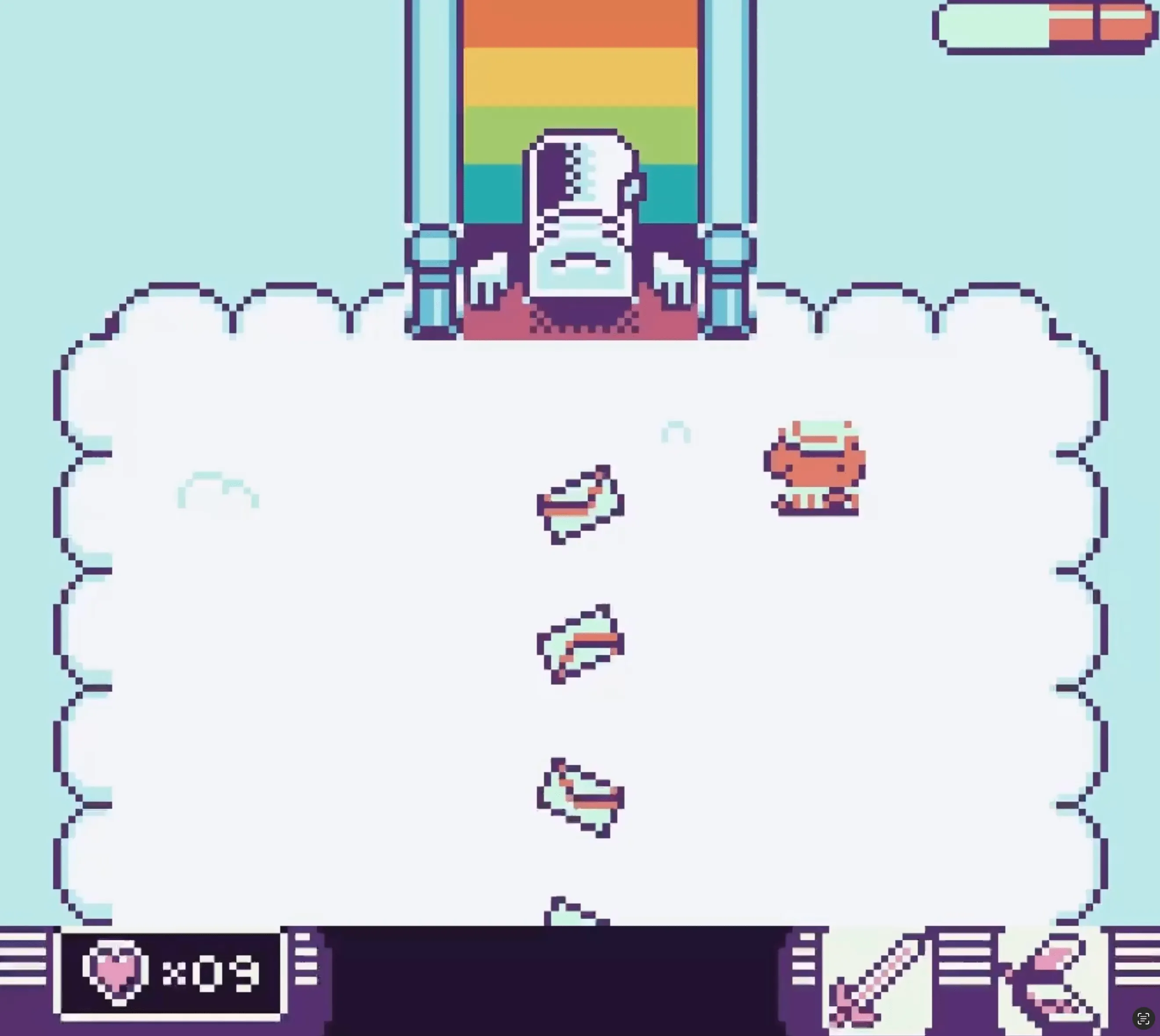The height and width of the screenshot is (1036, 1160).
Task: Tap the Live Text scan icon
Action: coord(1143,1019)
